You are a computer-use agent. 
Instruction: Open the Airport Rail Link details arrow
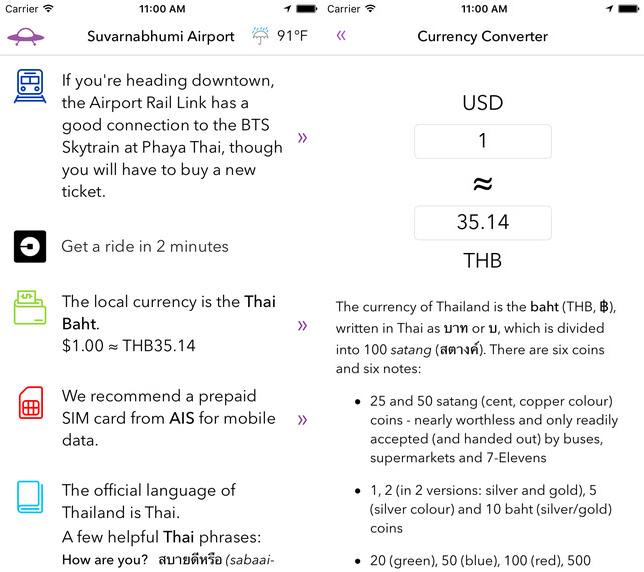coord(302,137)
